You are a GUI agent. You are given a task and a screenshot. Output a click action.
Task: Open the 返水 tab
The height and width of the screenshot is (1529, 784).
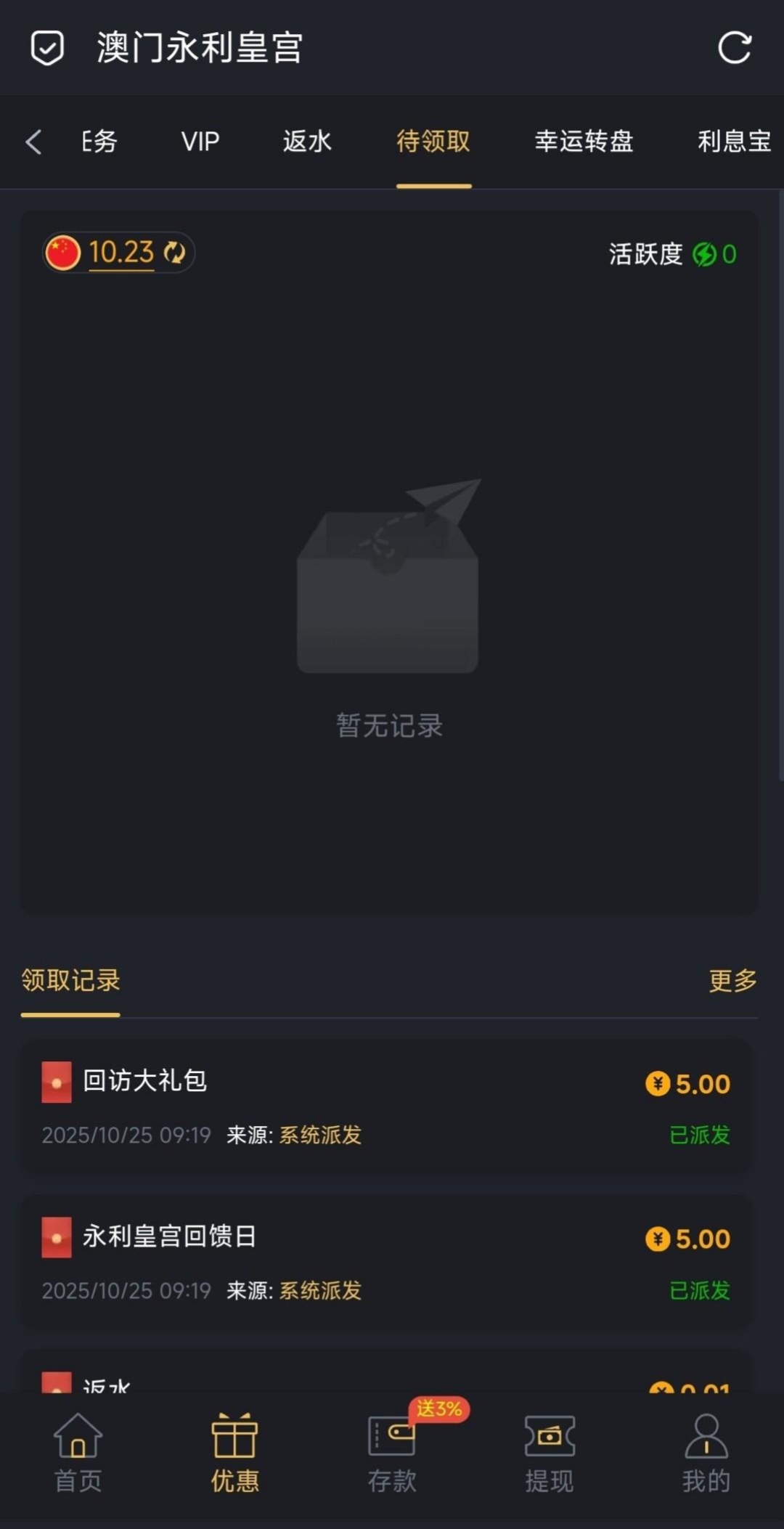307,142
